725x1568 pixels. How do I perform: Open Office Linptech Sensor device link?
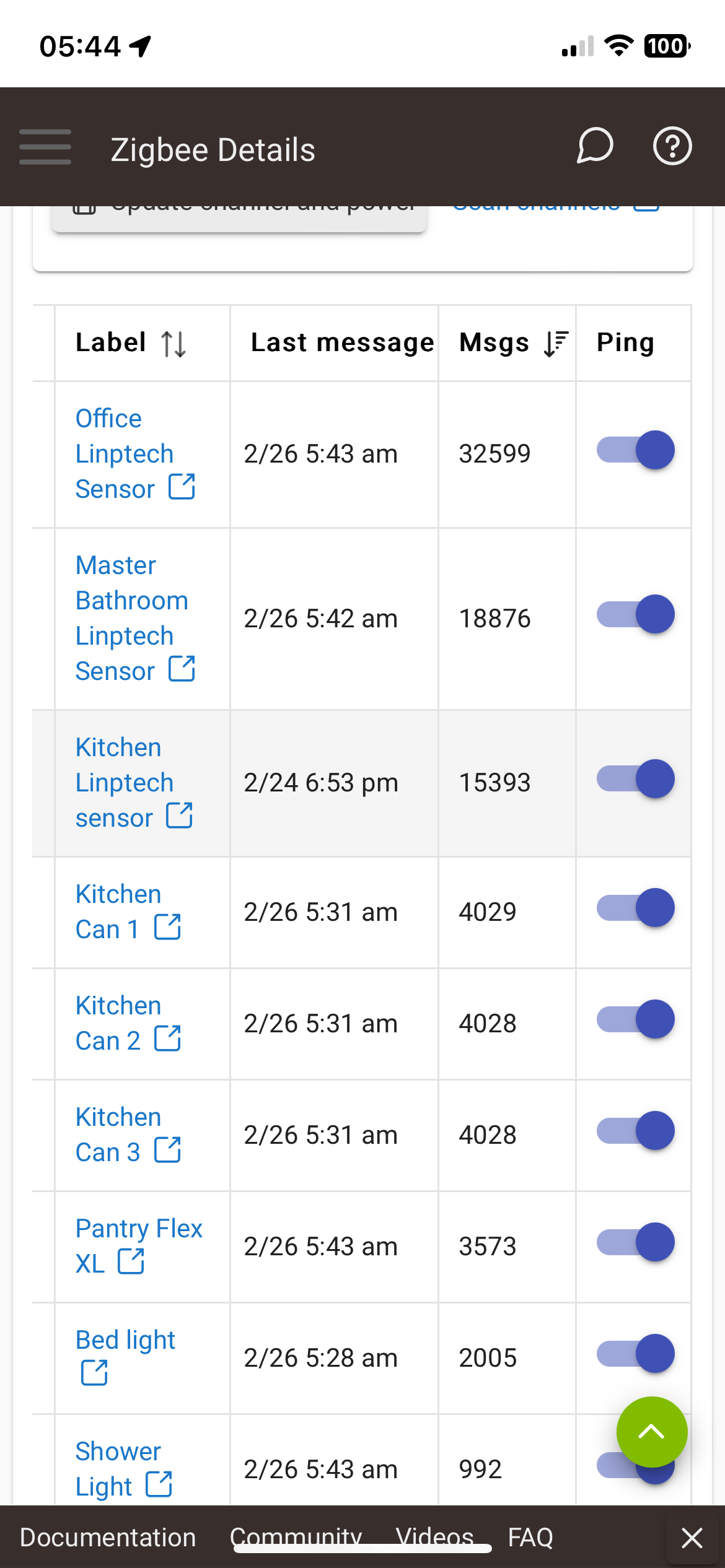pyautogui.click(x=135, y=454)
